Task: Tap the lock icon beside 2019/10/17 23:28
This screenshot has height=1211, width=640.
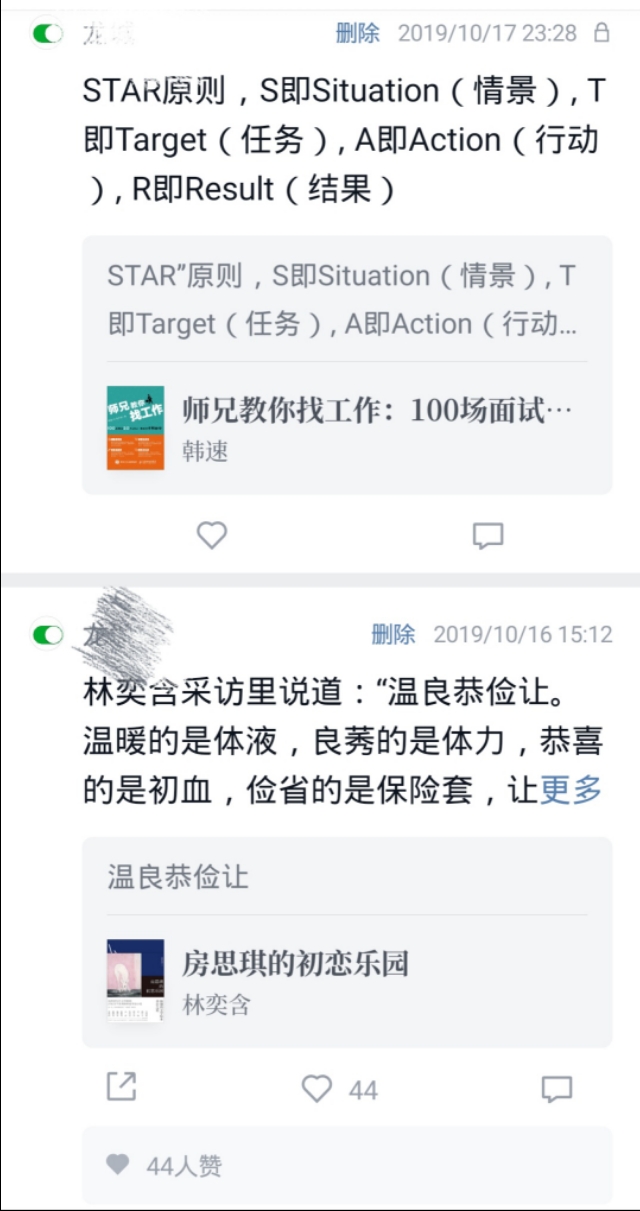Action: [x=601, y=33]
